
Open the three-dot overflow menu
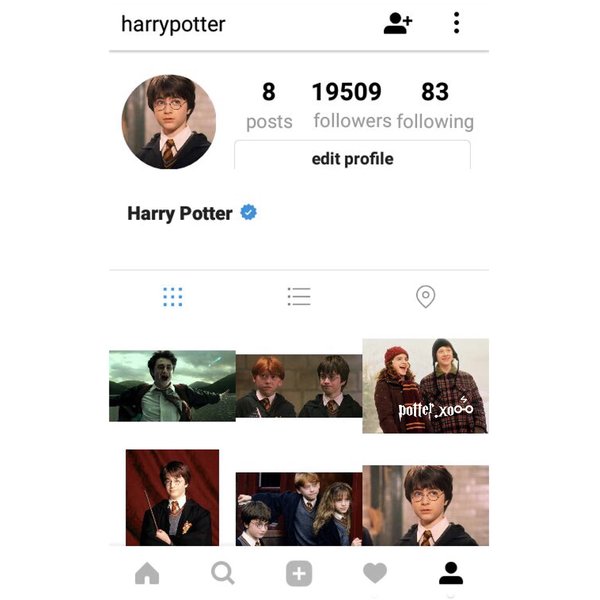[456, 24]
